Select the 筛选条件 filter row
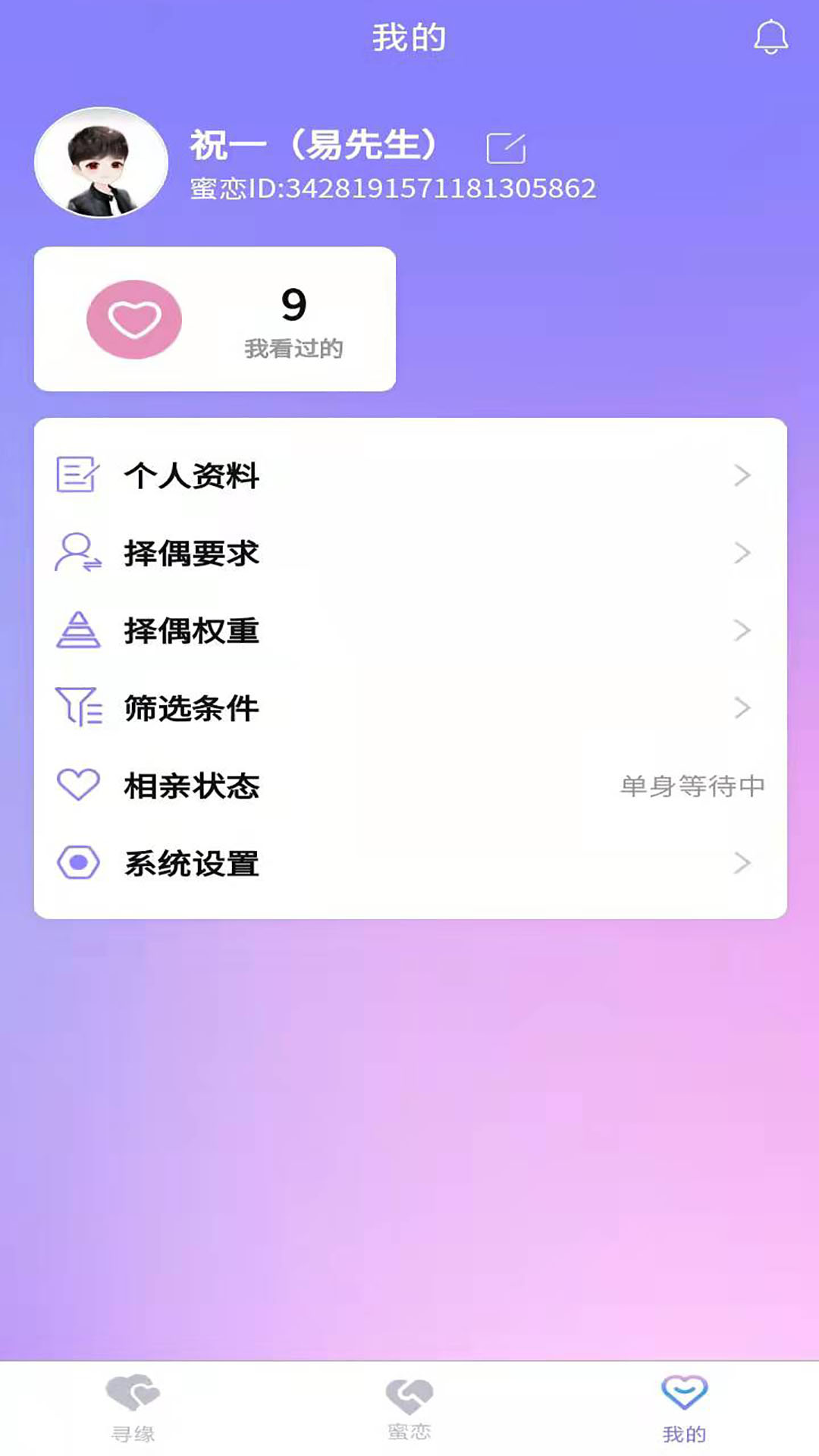The height and width of the screenshot is (1456, 819). click(409, 708)
